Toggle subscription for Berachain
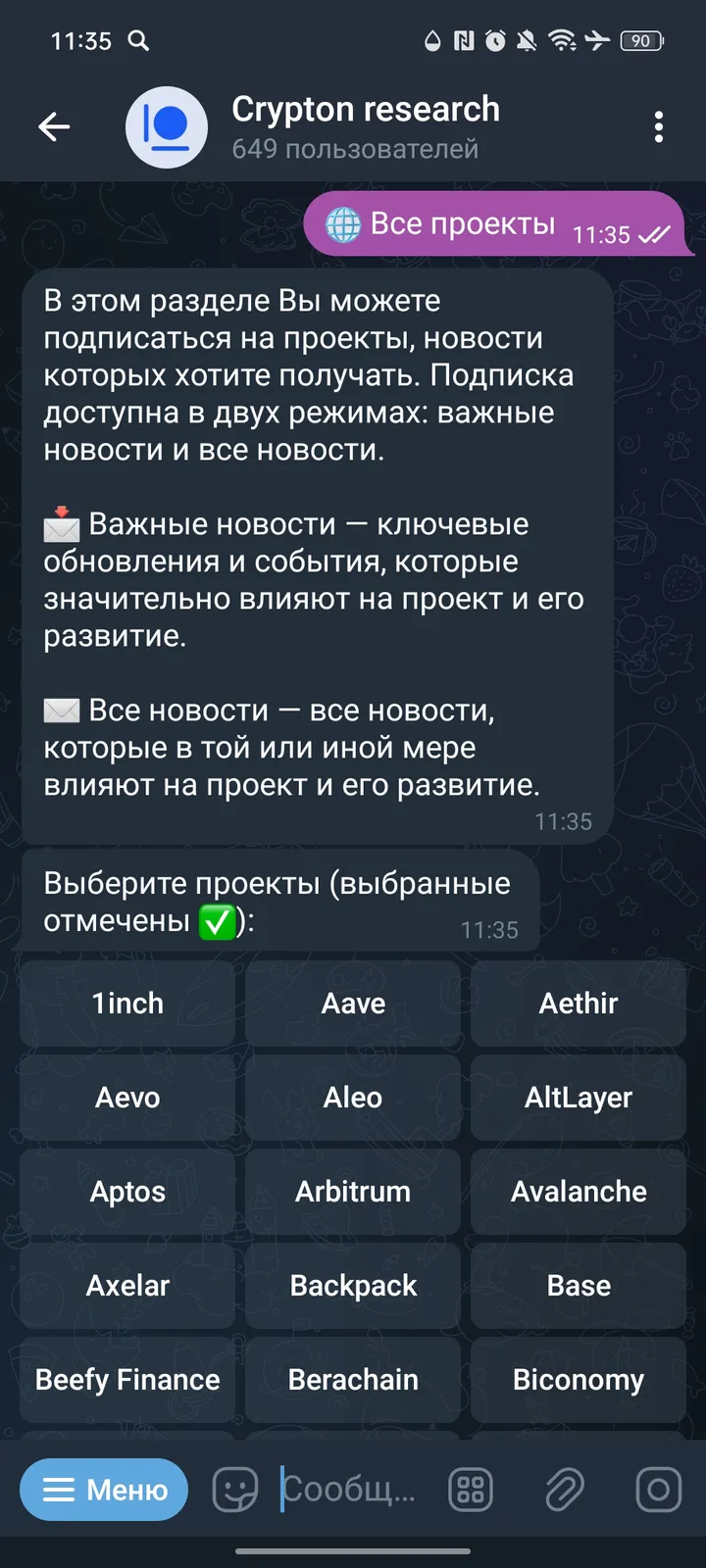The height and width of the screenshot is (1568, 706). click(x=352, y=1379)
